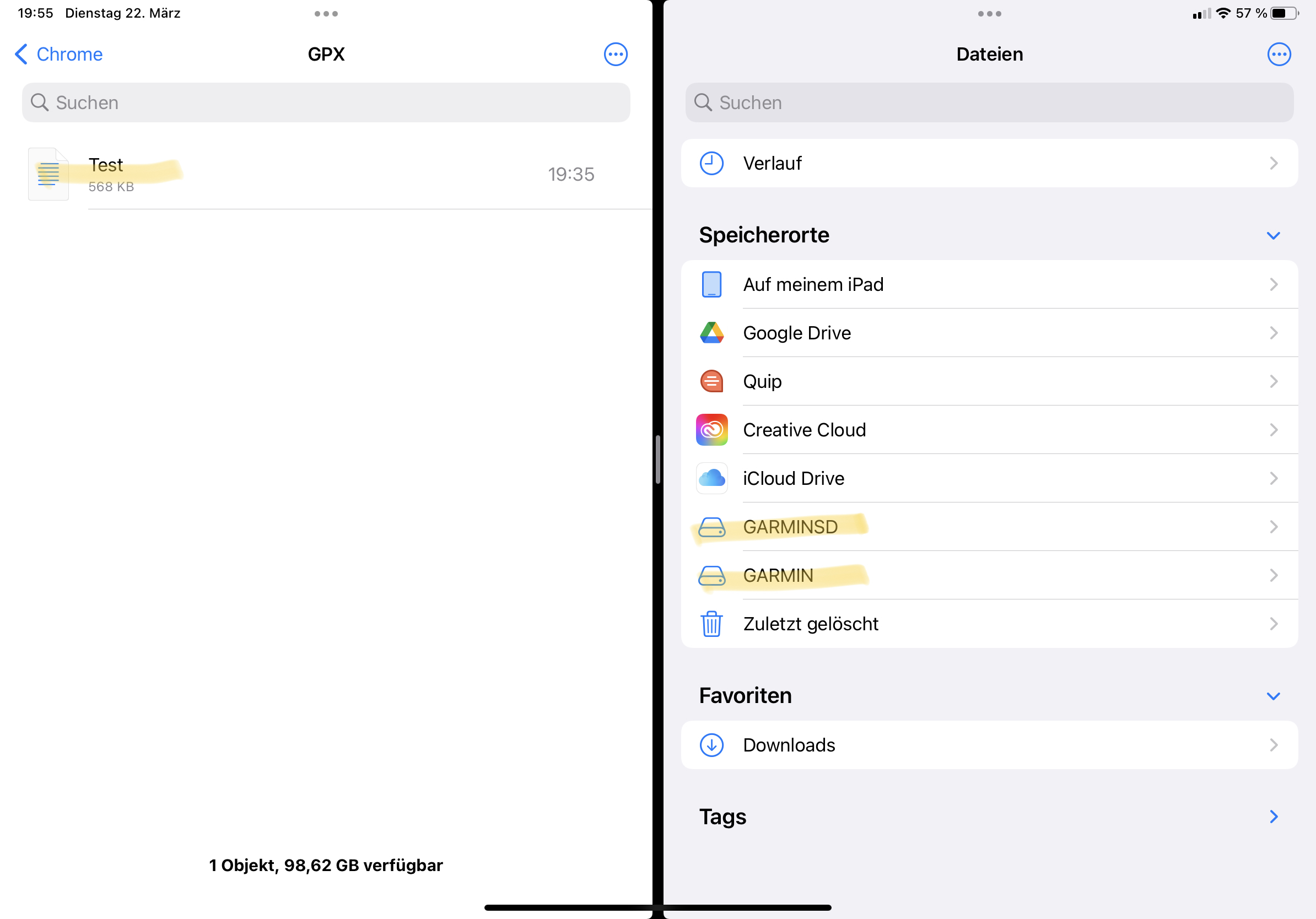1316x919 pixels.
Task: Open Verlauf recent files
Action: coord(989,163)
